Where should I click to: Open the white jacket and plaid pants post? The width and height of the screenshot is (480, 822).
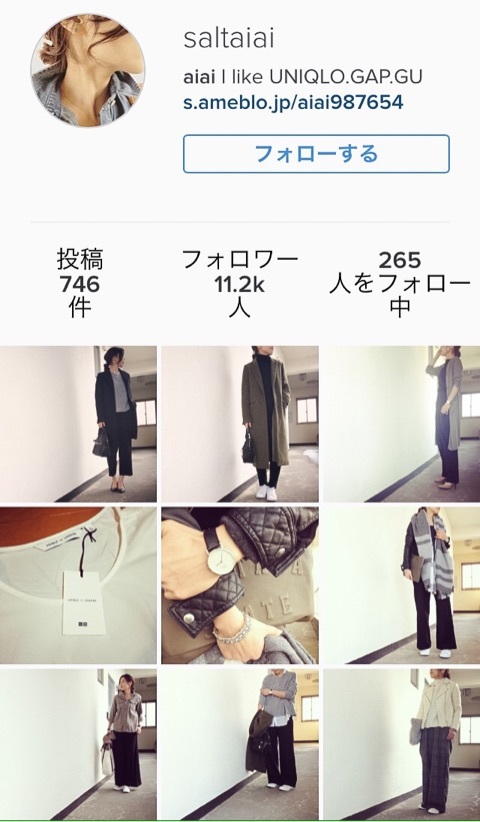(x=401, y=744)
